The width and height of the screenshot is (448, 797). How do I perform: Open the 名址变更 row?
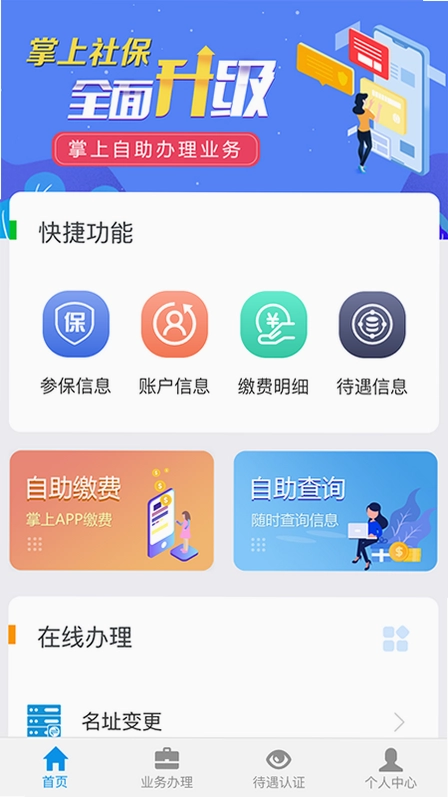point(223,721)
